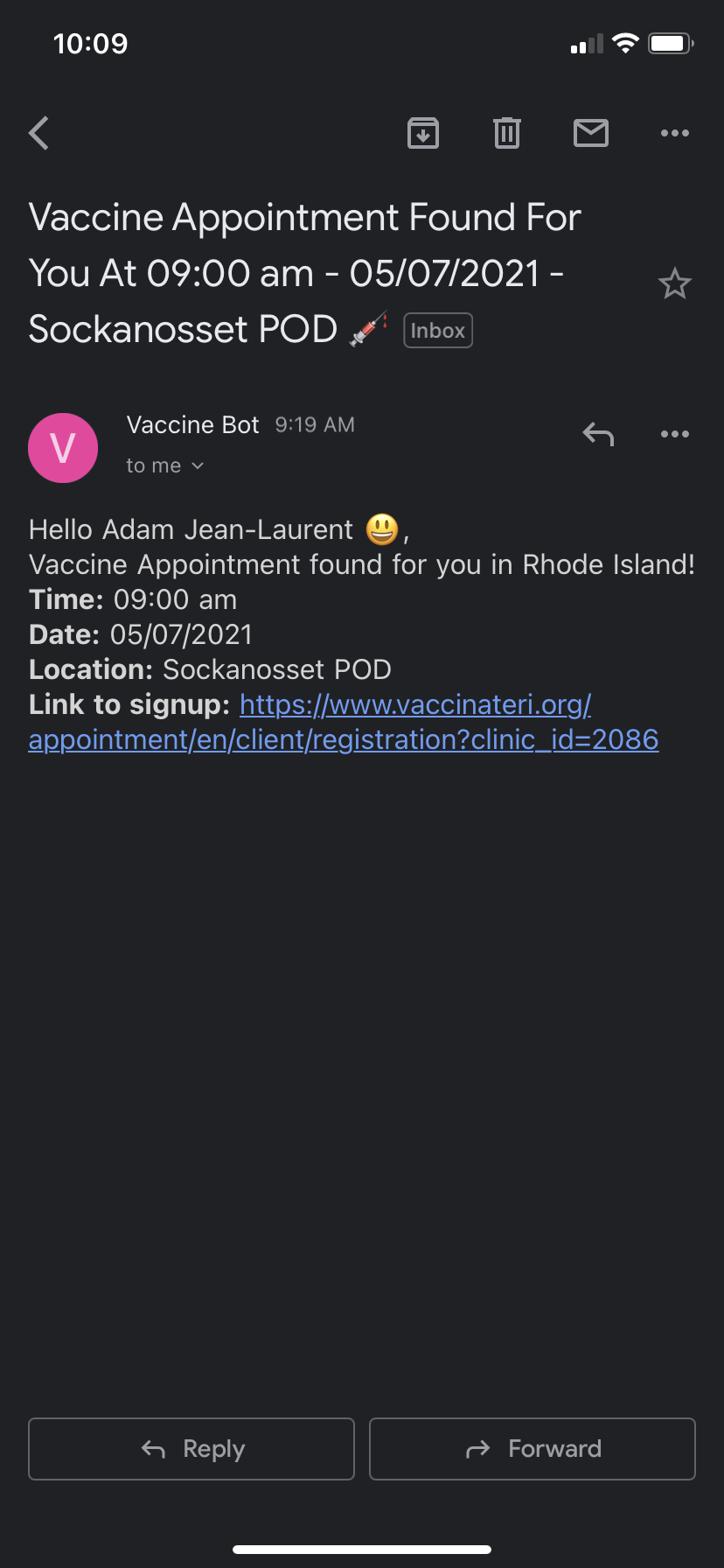Go back to the inbox
Screen dimensions: 724x1568
[x=39, y=134]
